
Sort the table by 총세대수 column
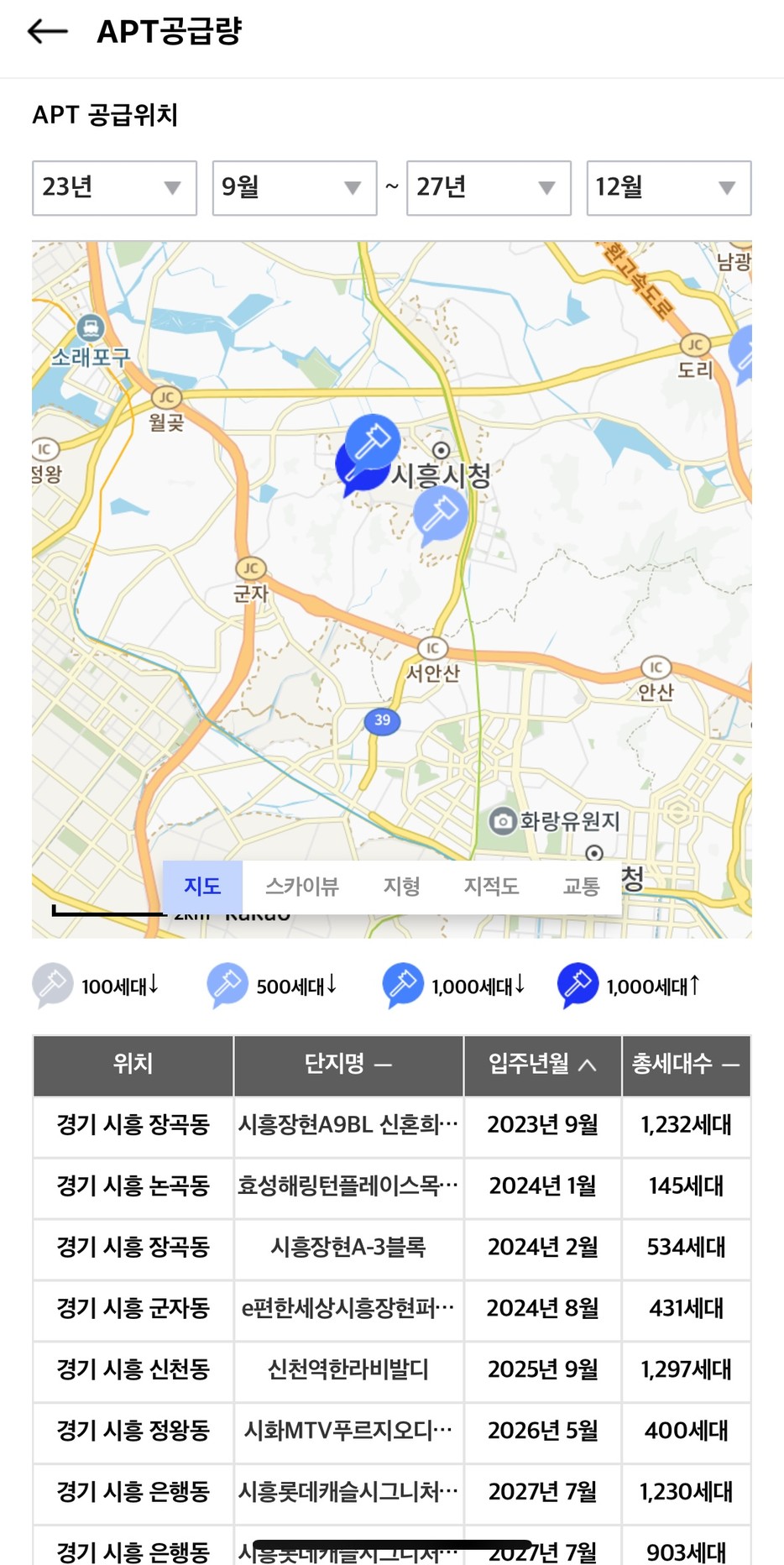(x=686, y=1065)
